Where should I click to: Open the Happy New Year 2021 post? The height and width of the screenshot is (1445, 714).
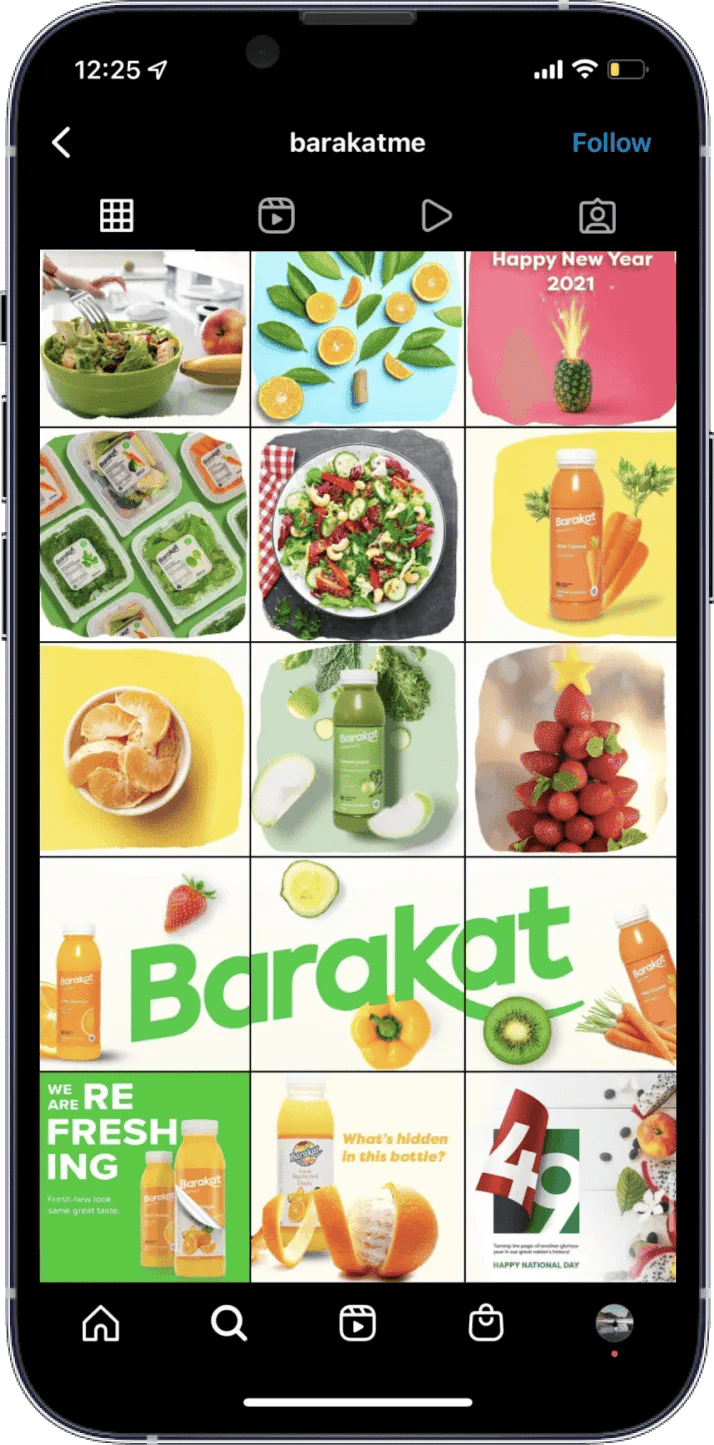tap(571, 338)
